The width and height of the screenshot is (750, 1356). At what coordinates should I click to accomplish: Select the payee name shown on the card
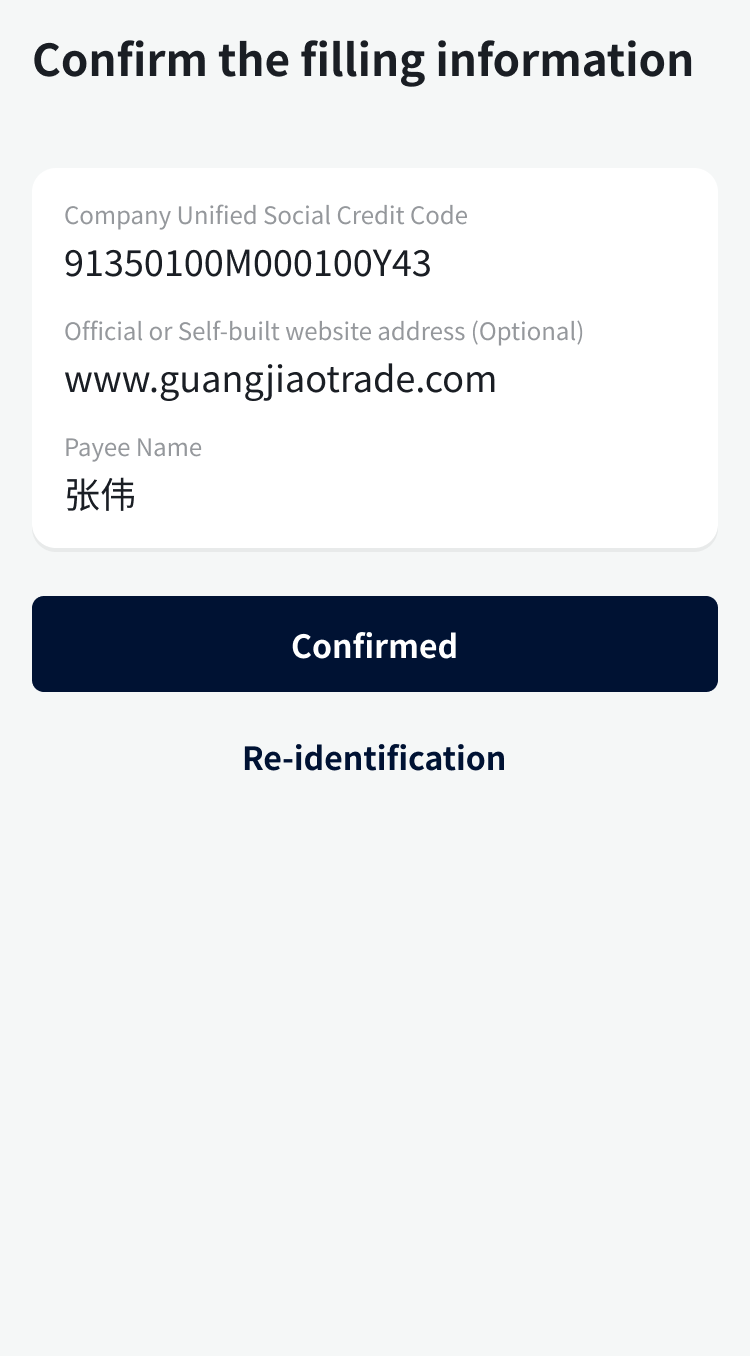coord(101,494)
